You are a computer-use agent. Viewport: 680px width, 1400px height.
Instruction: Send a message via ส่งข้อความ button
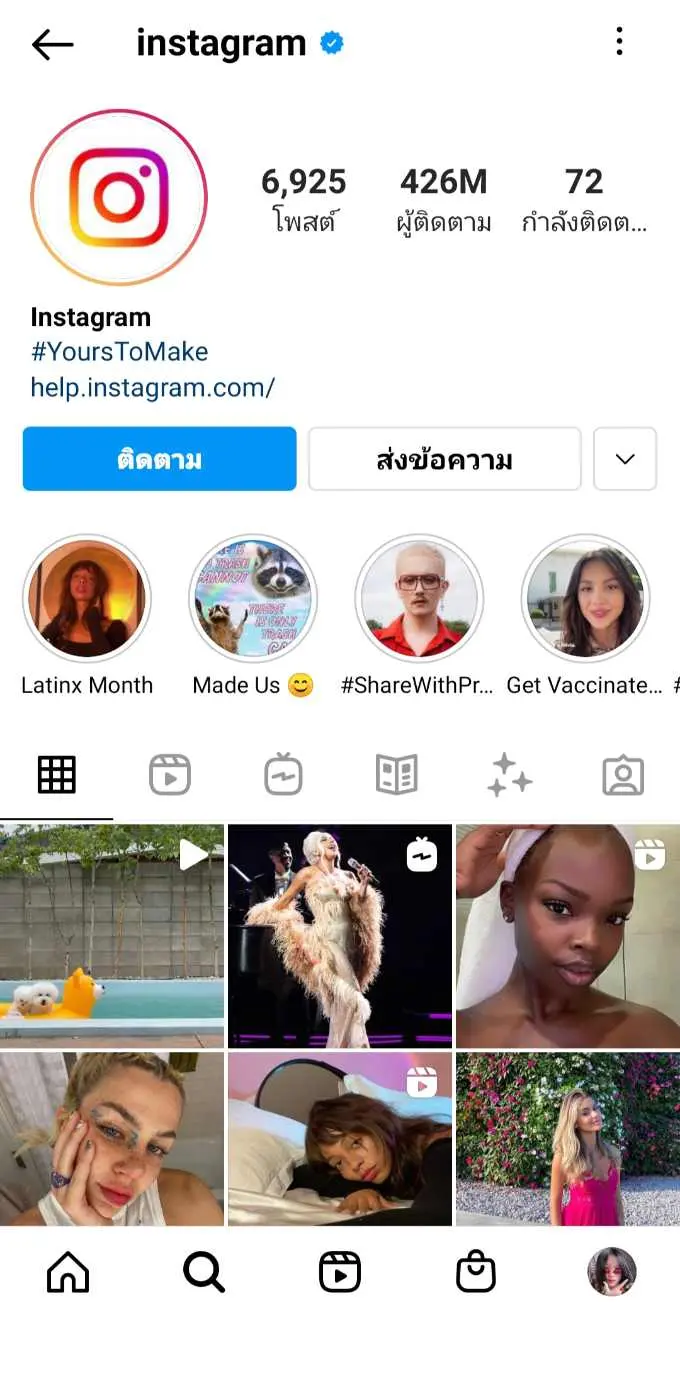(x=444, y=459)
